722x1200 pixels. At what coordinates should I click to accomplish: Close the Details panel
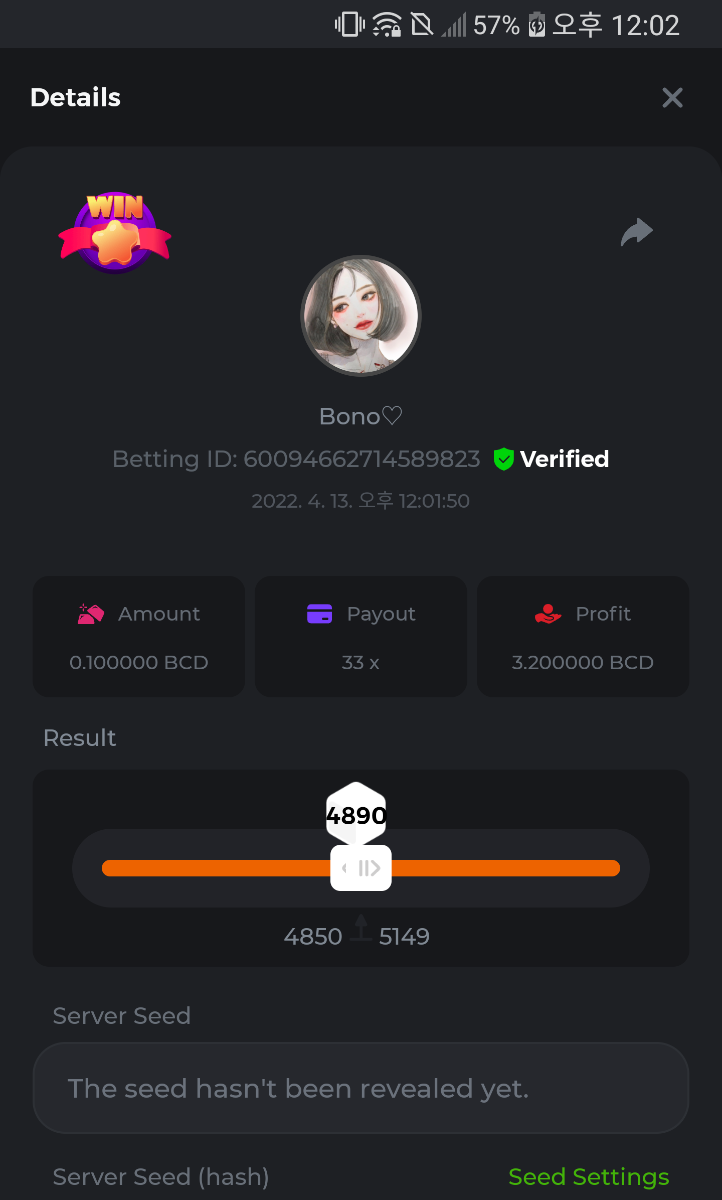coord(672,97)
